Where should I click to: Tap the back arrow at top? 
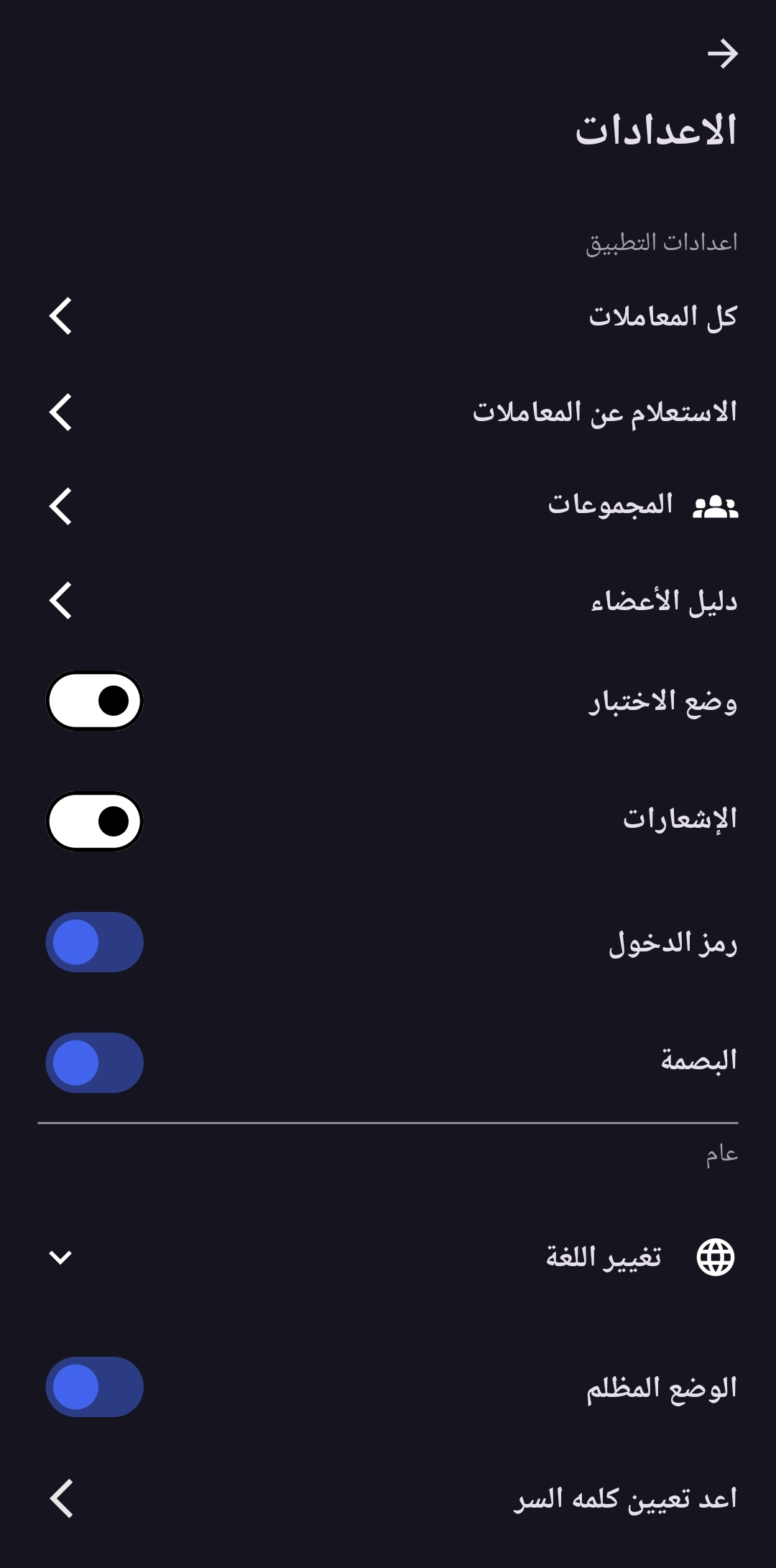(x=721, y=54)
